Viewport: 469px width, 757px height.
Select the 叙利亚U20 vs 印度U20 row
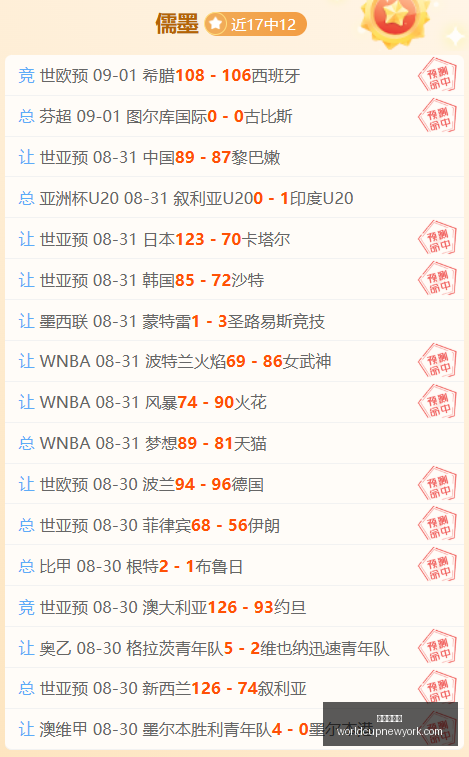234,198
